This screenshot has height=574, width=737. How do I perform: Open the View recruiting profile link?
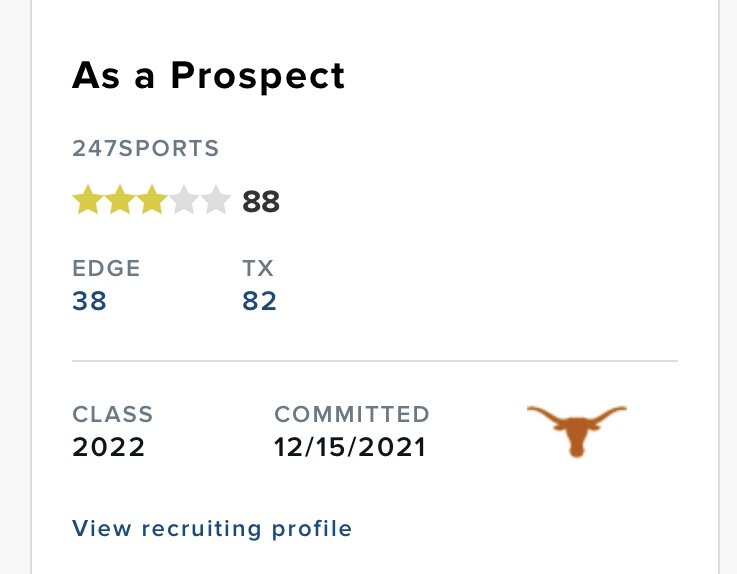pos(212,528)
